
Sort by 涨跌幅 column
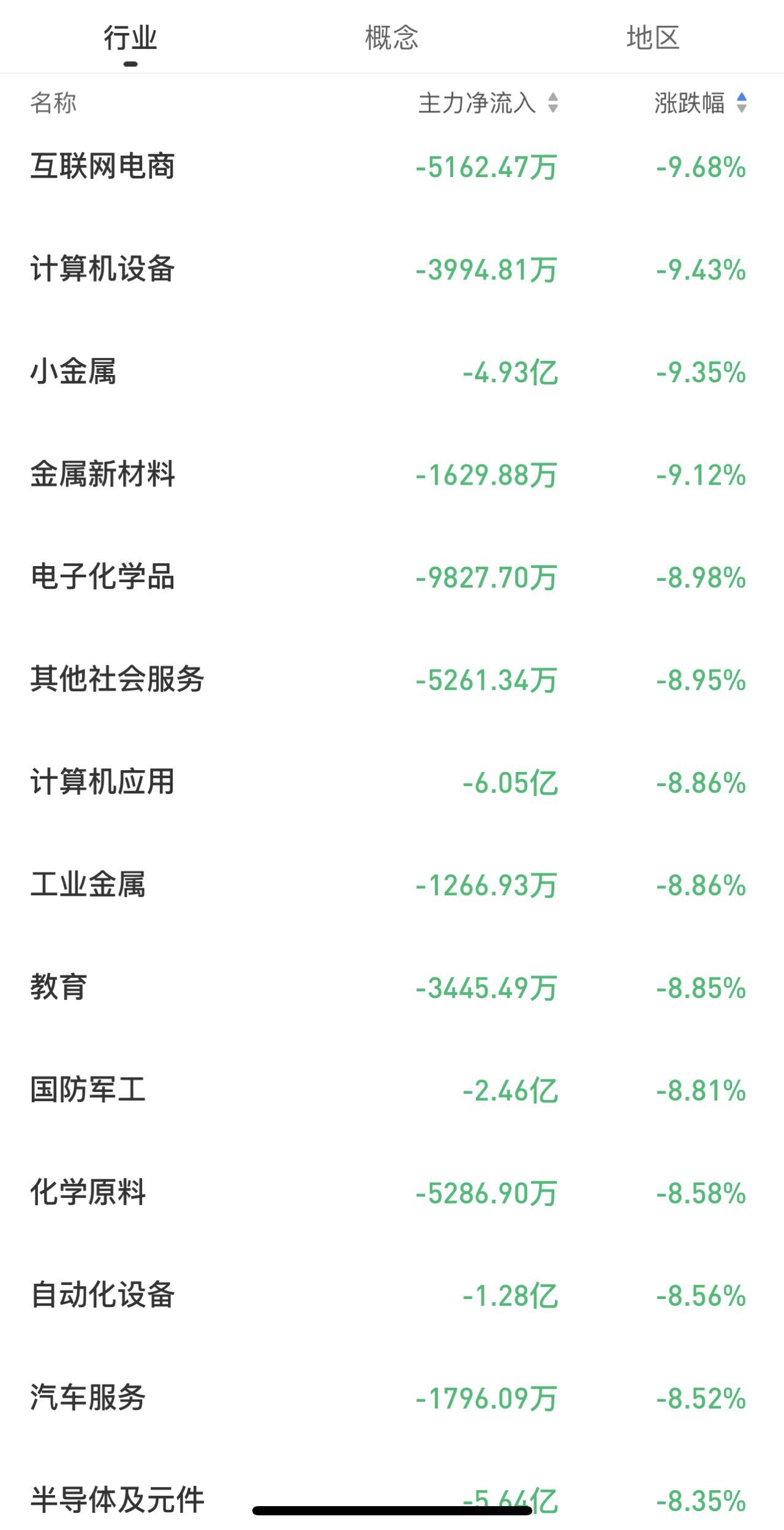click(x=701, y=103)
